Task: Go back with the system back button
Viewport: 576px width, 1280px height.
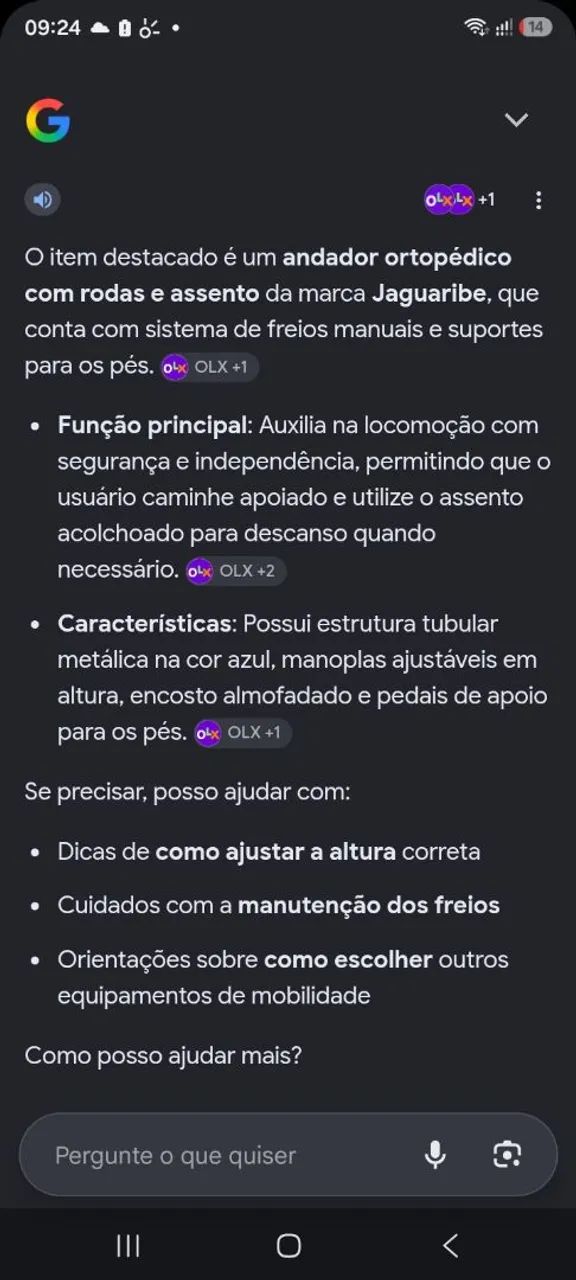Action: point(450,1245)
